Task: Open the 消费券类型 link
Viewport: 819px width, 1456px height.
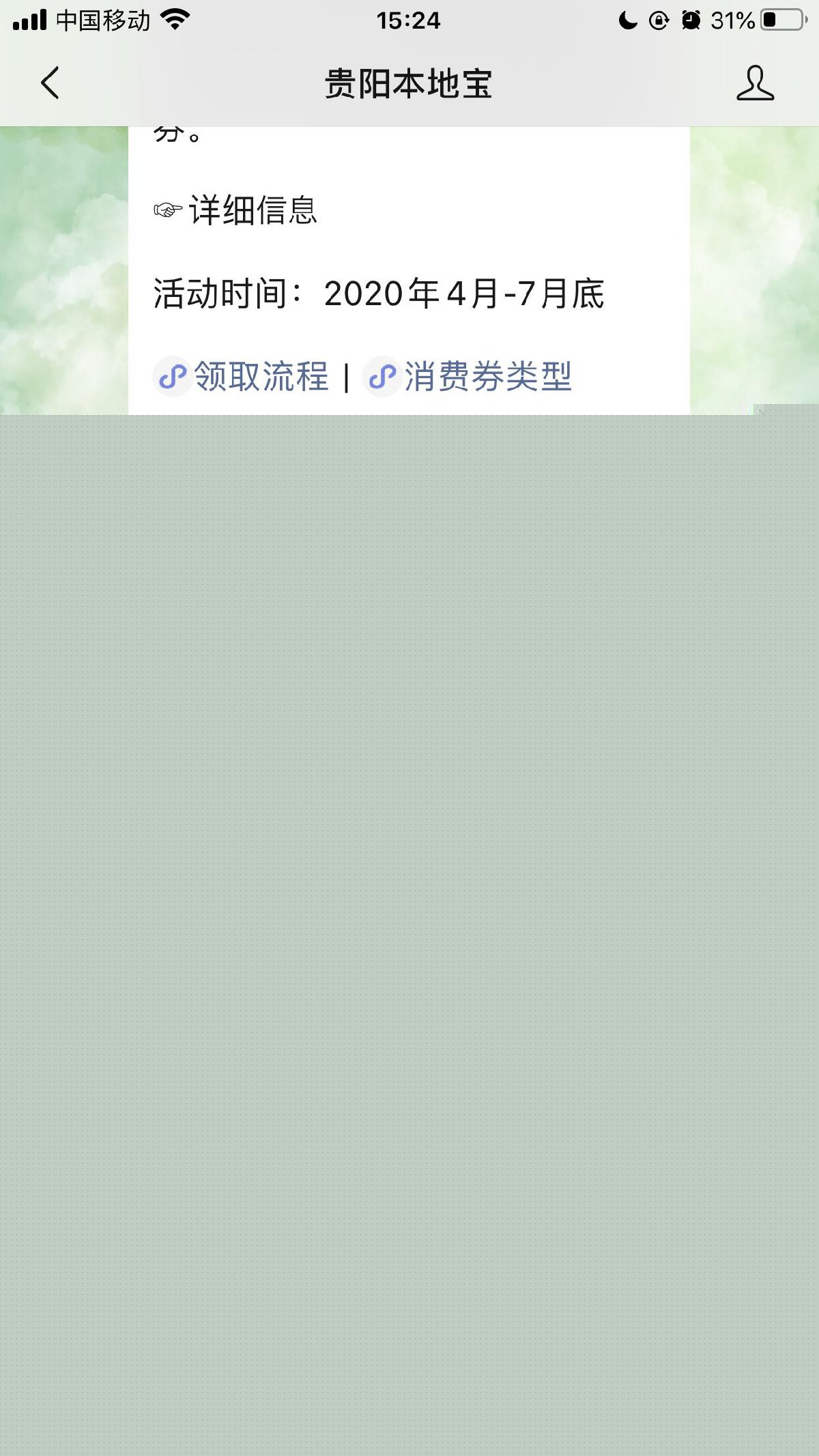Action: pyautogui.click(x=486, y=377)
